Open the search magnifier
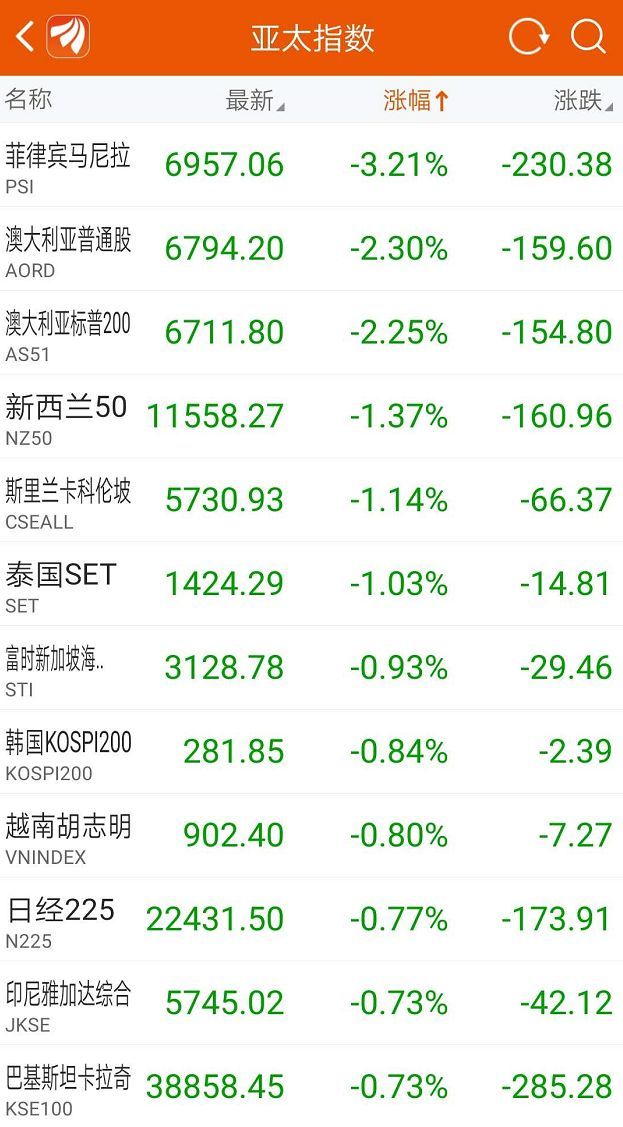Viewport: 623px width, 1127px height. [588, 36]
